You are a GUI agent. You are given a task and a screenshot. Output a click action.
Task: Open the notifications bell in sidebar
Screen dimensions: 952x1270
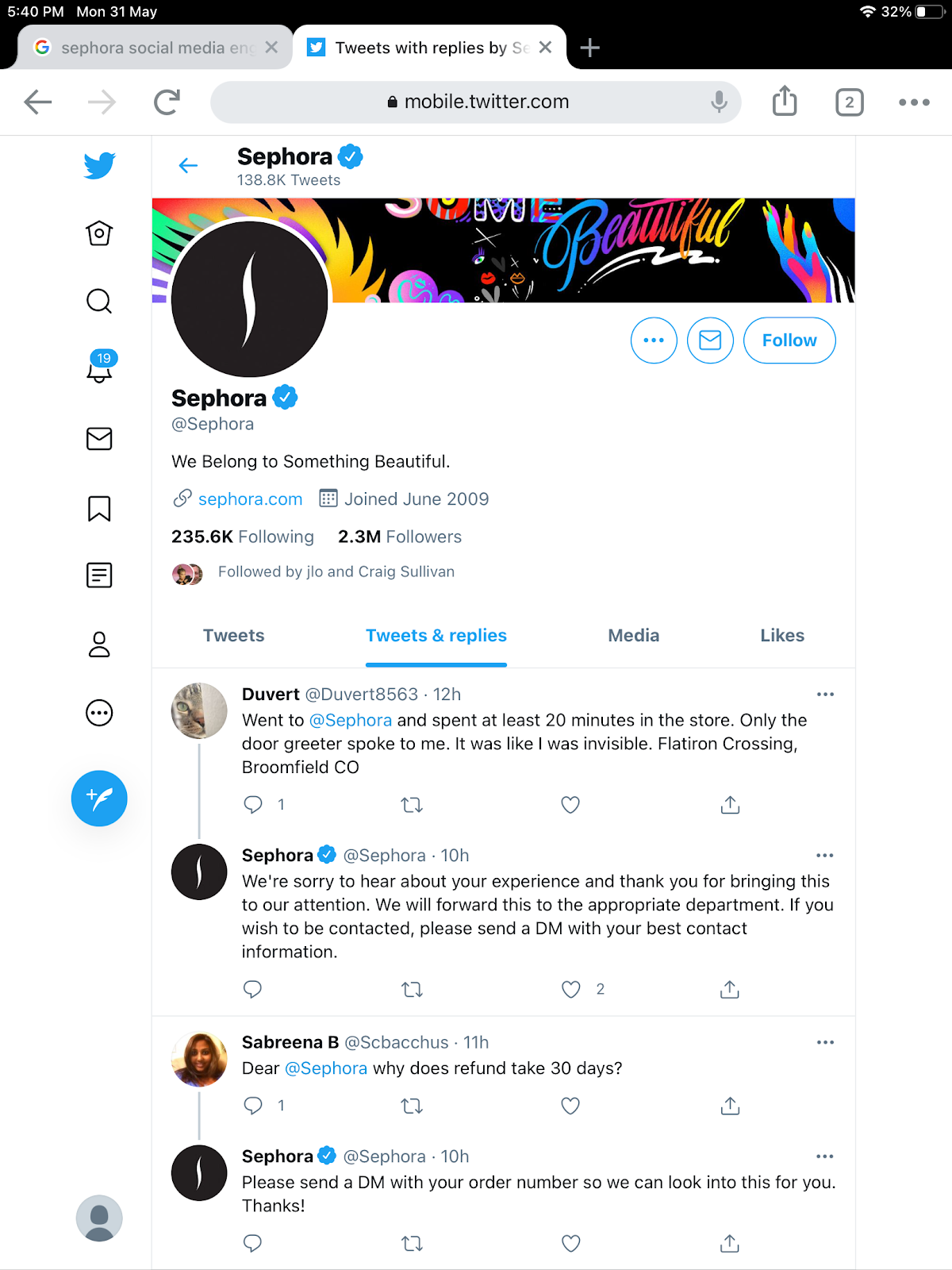[x=99, y=368]
